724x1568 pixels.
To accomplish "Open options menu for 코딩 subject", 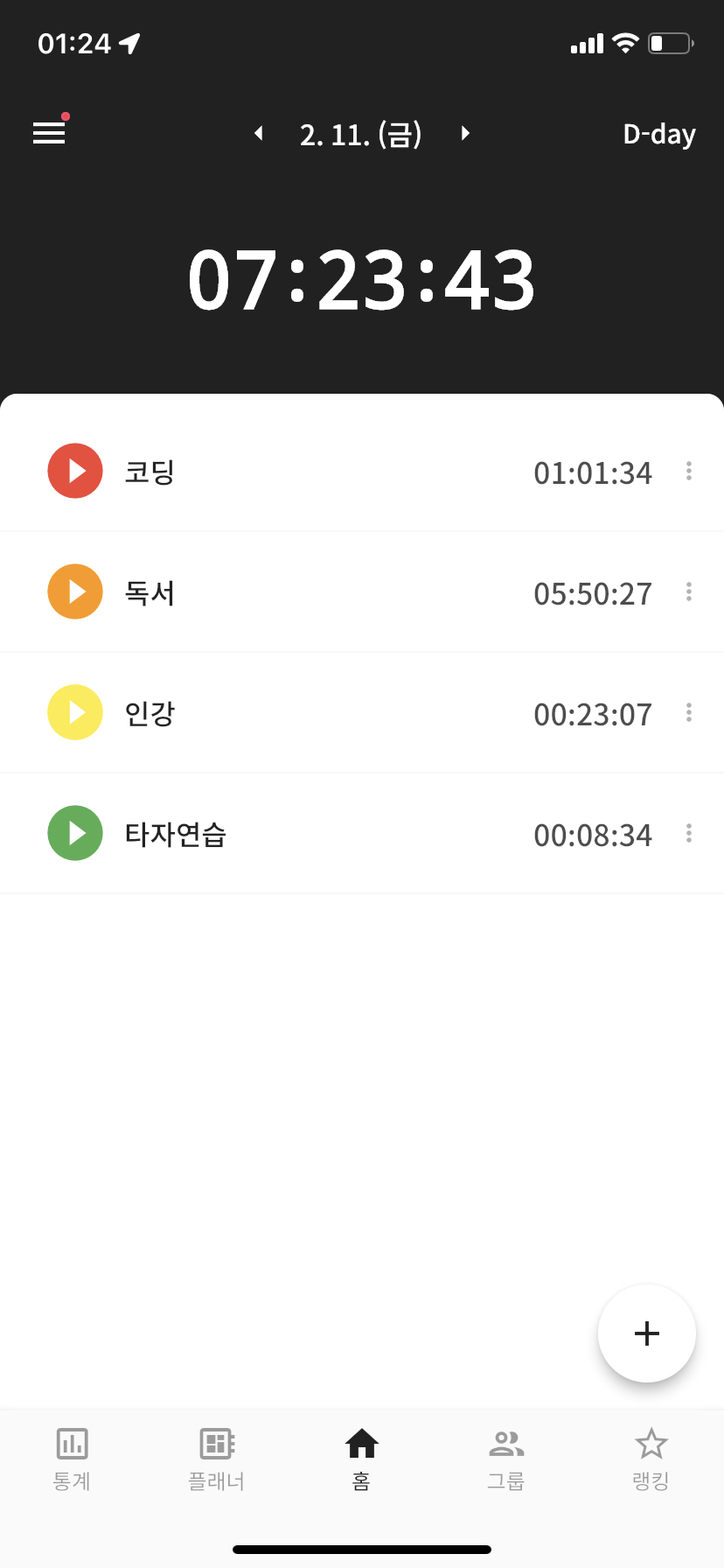I will [x=689, y=471].
